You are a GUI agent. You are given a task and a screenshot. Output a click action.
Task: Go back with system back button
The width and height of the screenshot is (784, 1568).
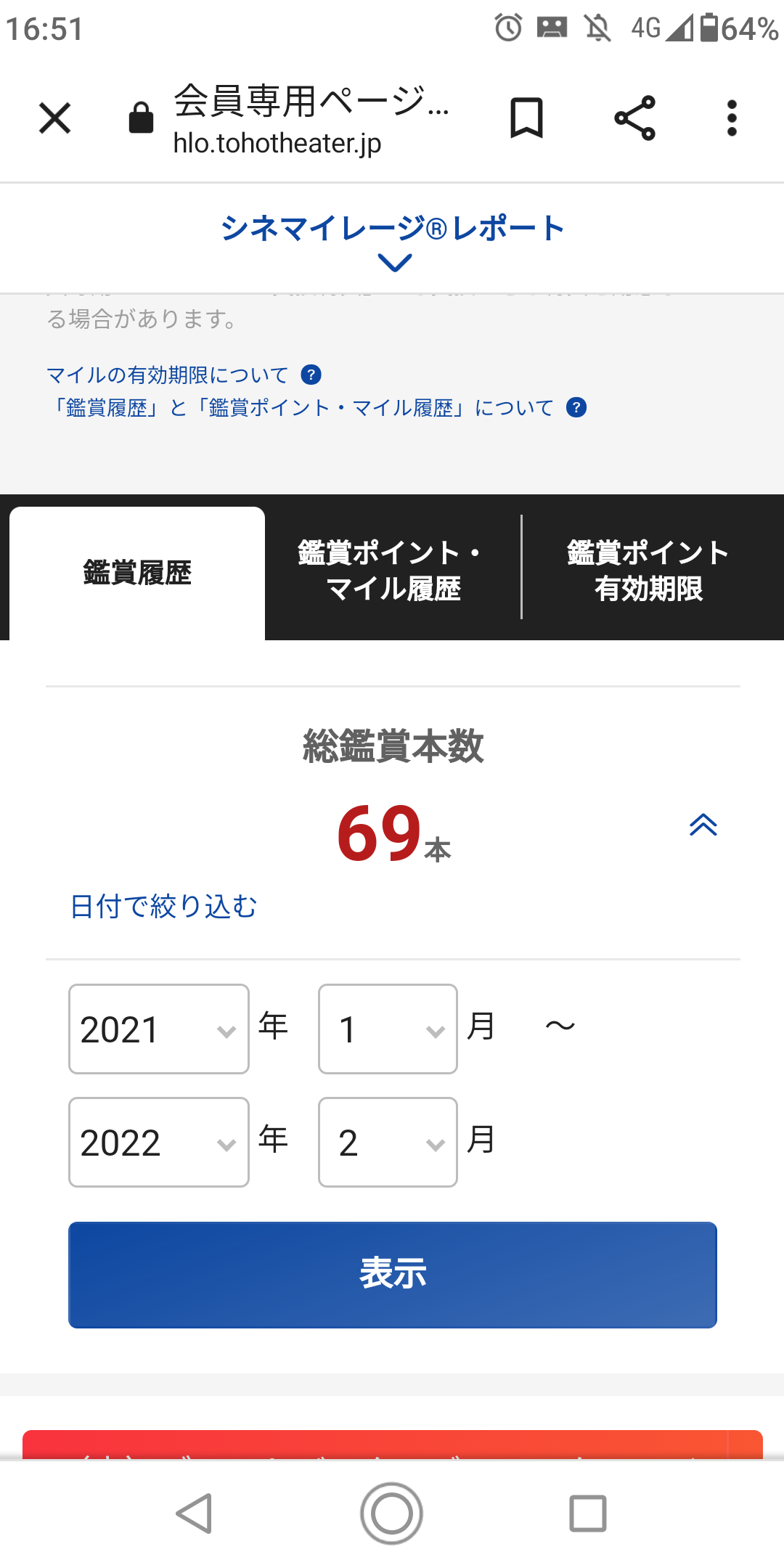(x=195, y=1514)
